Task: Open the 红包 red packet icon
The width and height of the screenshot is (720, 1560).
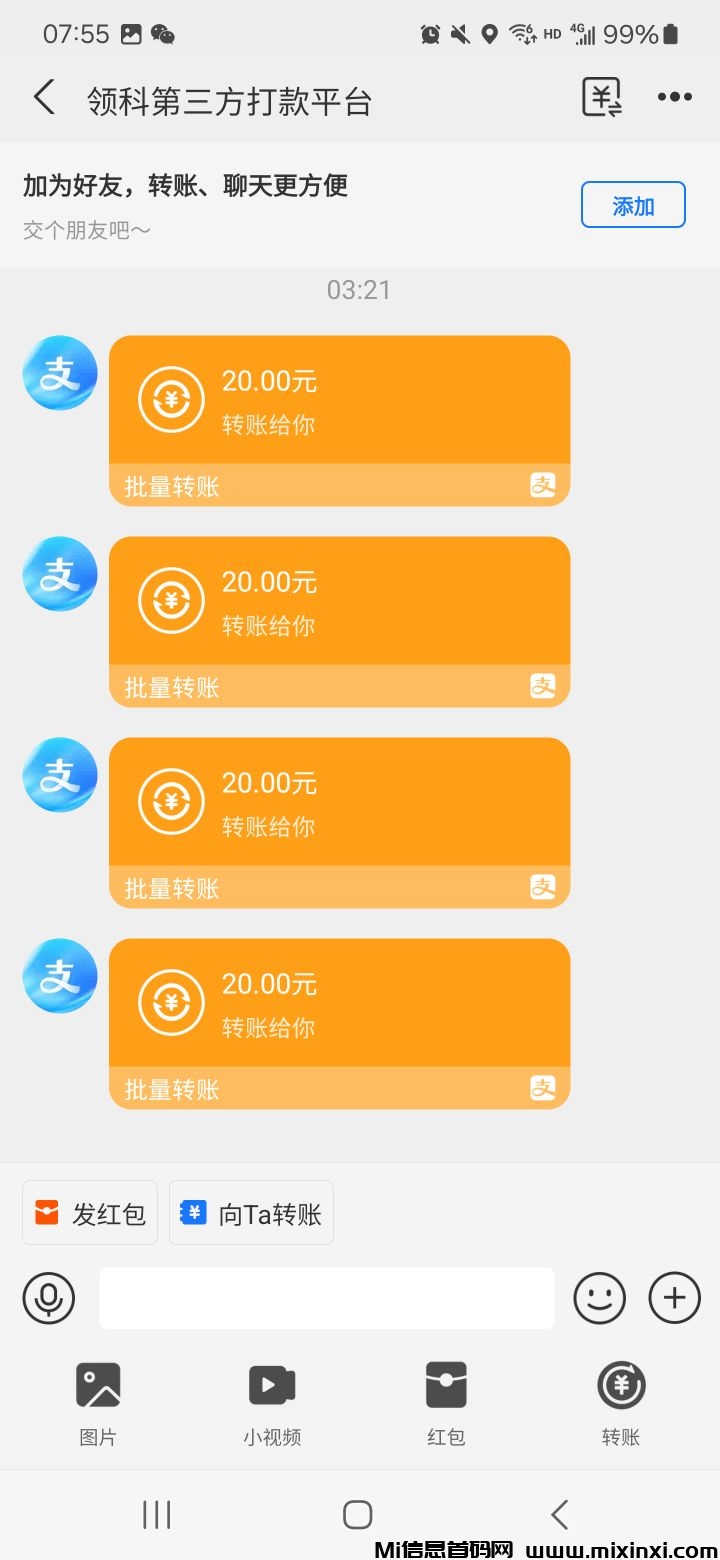Action: 445,1386
